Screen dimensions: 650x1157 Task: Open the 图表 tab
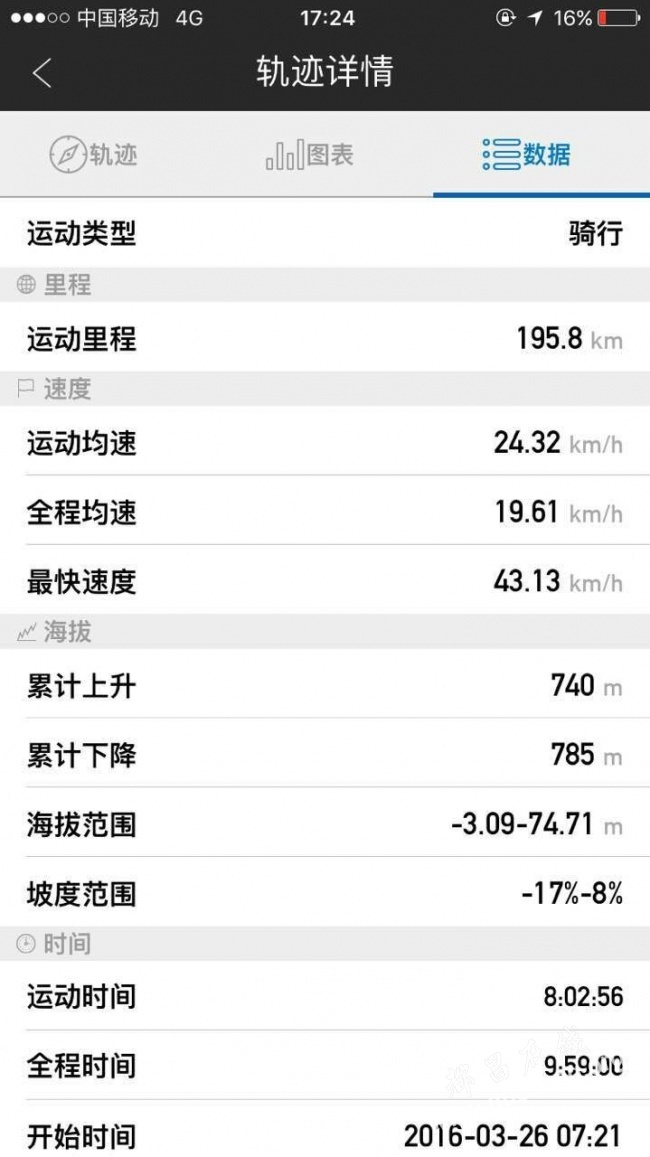[x=309, y=155]
